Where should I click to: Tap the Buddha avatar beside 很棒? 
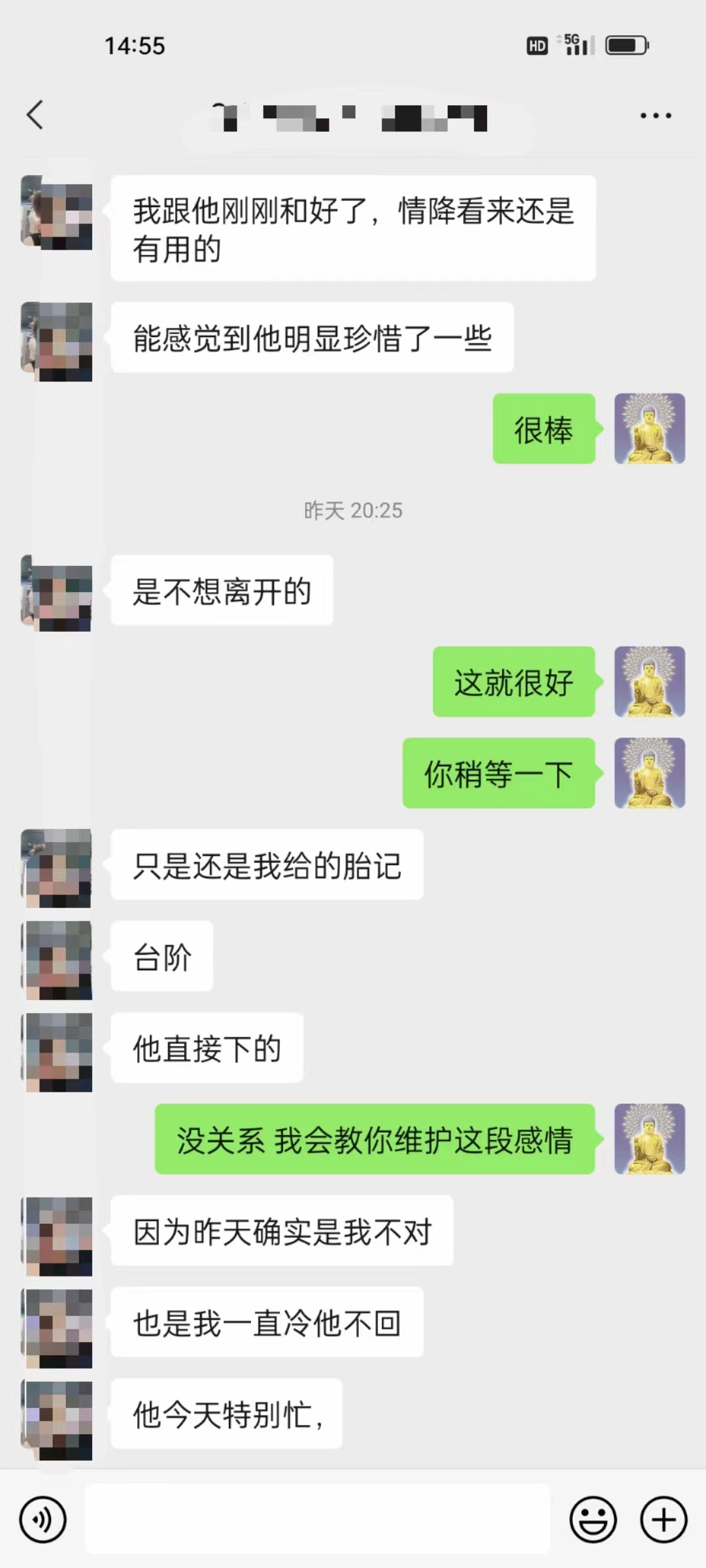(x=649, y=429)
